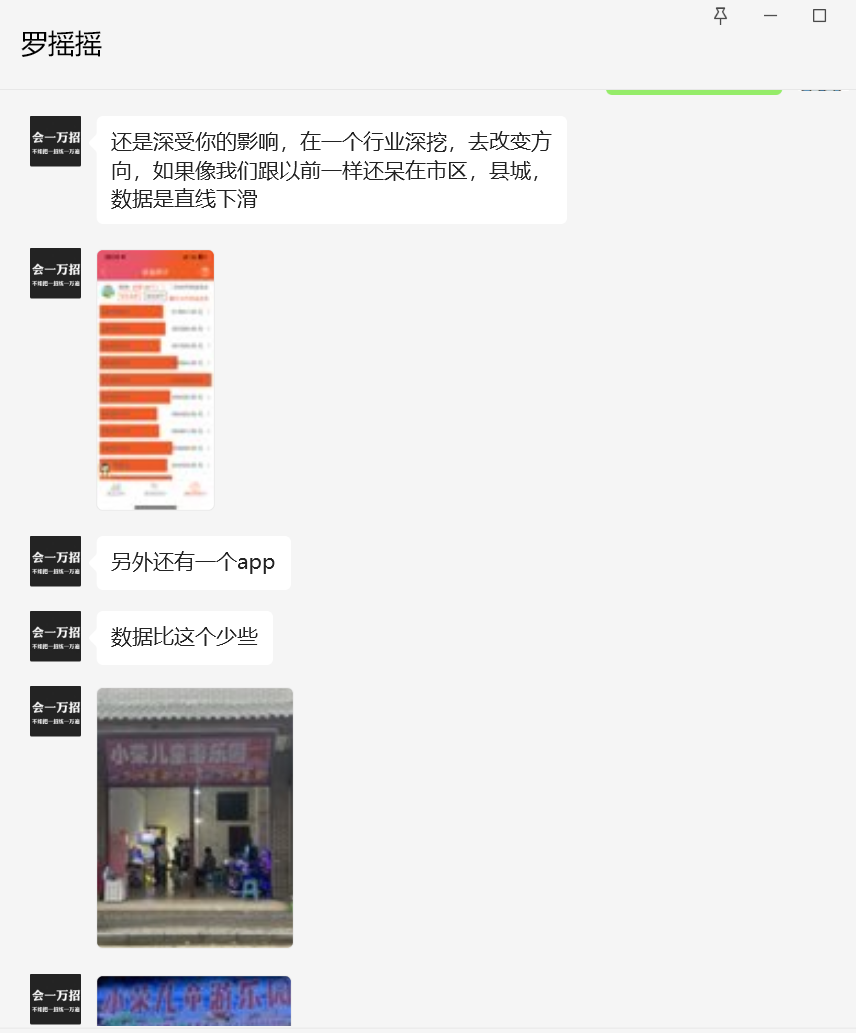Click the chat title 罗摇摇

tap(60, 45)
